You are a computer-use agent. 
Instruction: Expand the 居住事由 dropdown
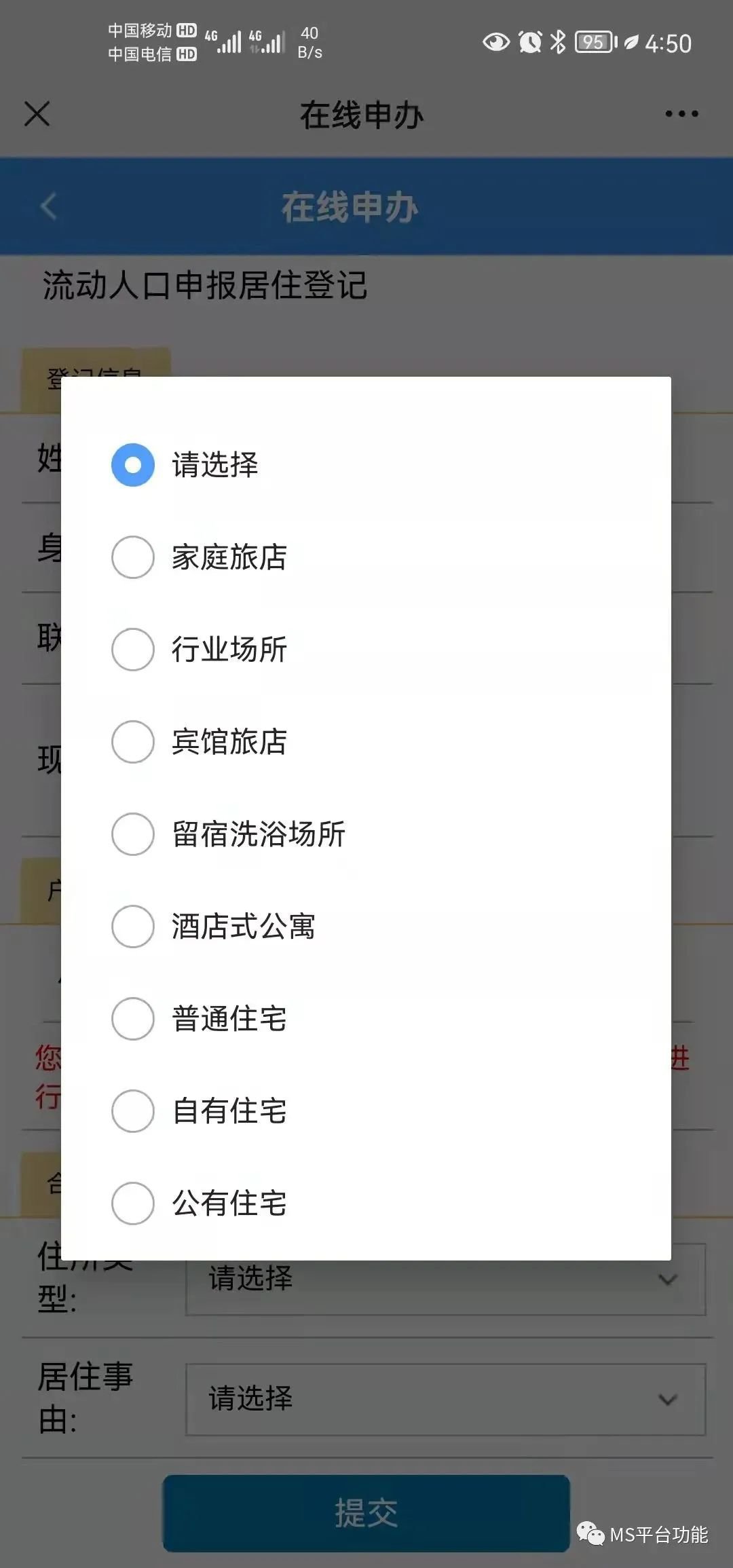[x=445, y=1399]
